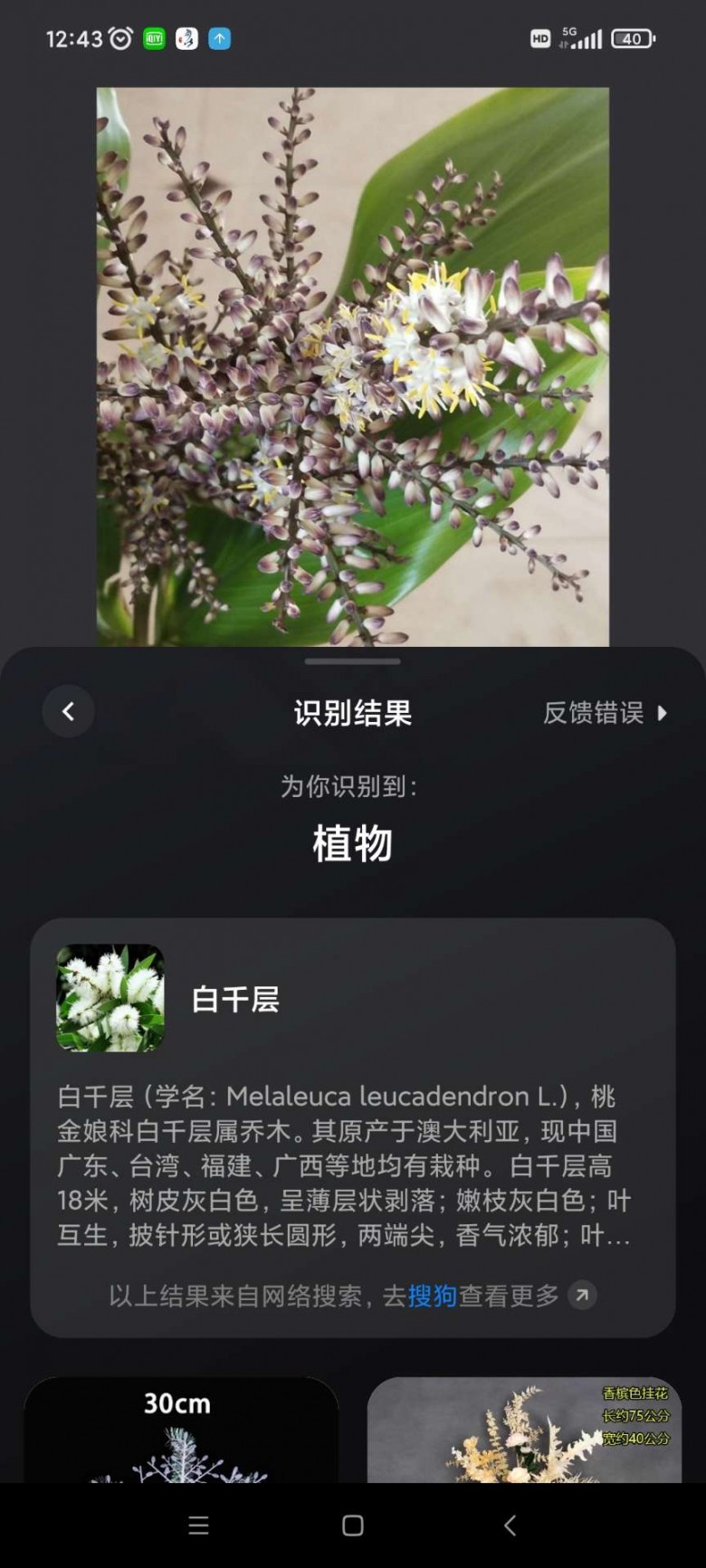Open the 30cm product card
This screenshot has width=706, height=1568.
pyautogui.click(x=180, y=1430)
